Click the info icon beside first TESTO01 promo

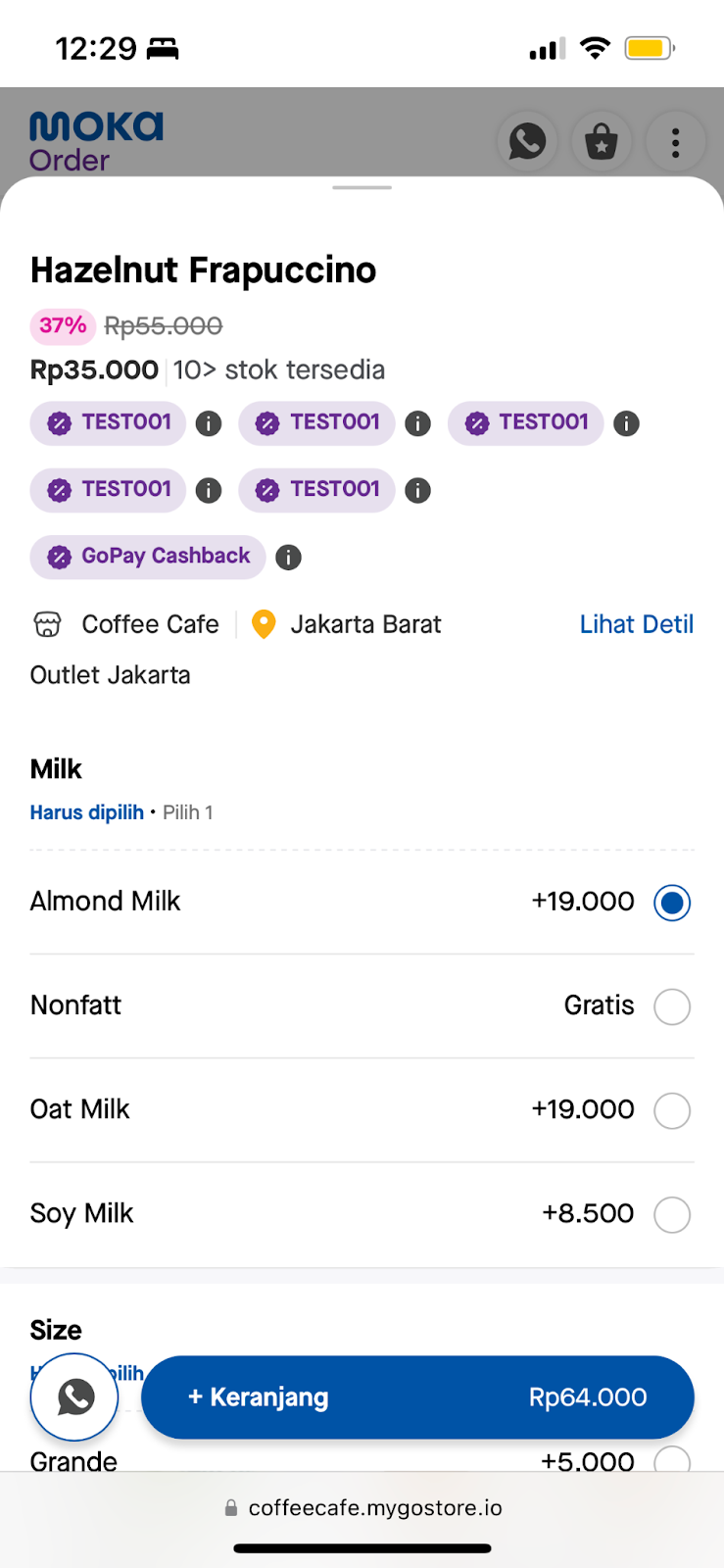tap(208, 423)
